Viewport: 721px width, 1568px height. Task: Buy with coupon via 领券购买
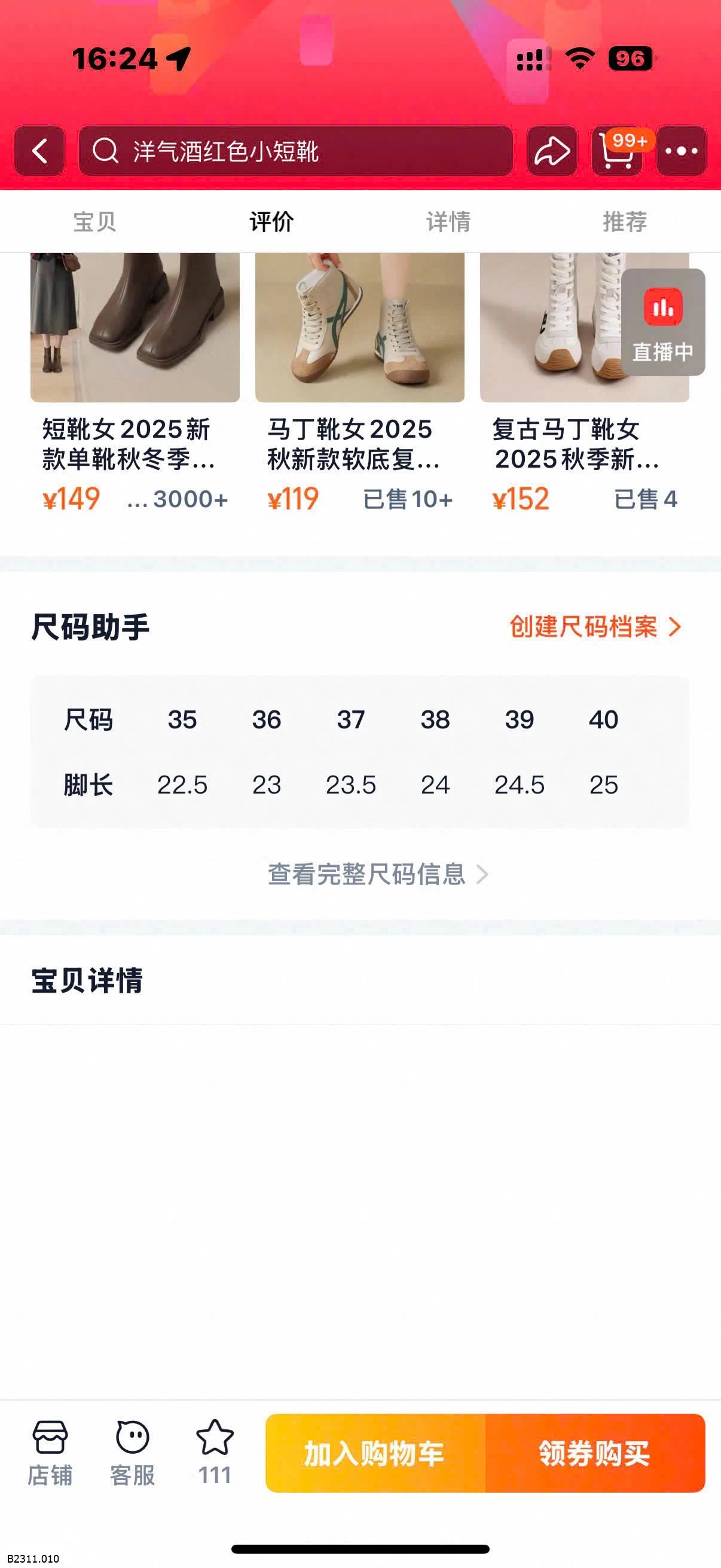pos(595,1453)
